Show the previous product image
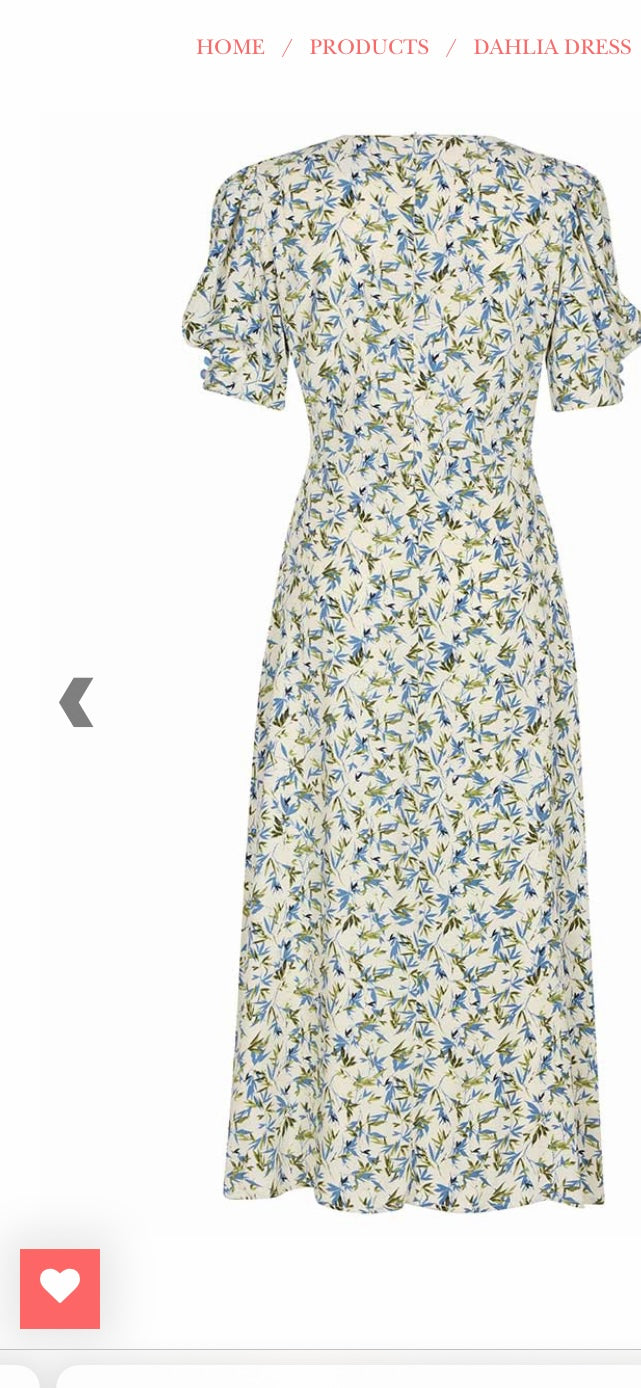The width and height of the screenshot is (641, 1388). pos(76,702)
